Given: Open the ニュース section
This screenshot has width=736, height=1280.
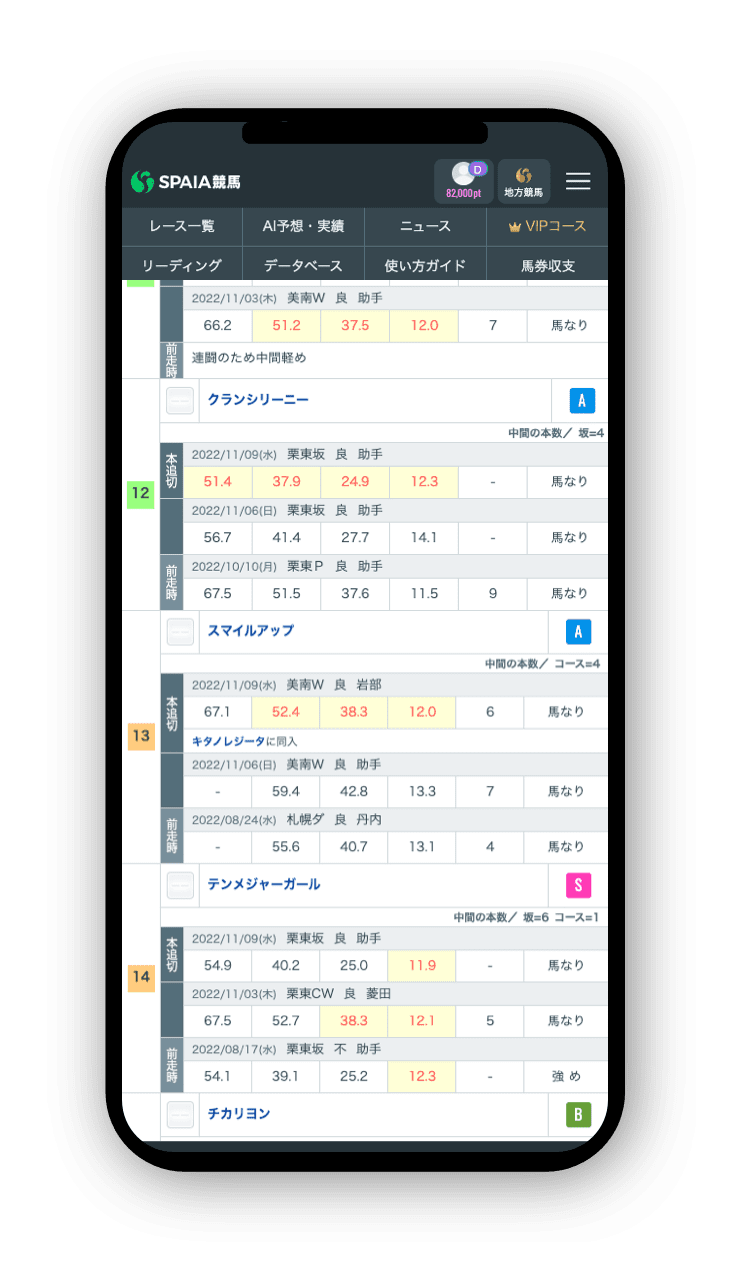Looking at the screenshot, I should pyautogui.click(x=425, y=226).
